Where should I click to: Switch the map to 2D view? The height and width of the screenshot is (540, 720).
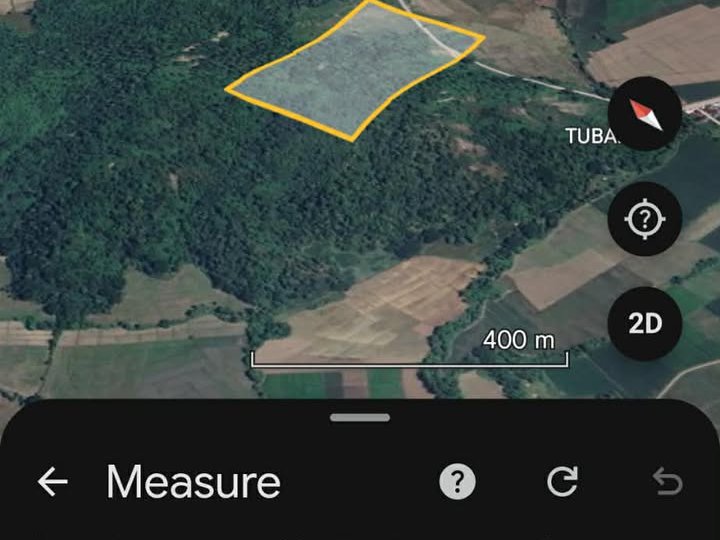(x=645, y=324)
